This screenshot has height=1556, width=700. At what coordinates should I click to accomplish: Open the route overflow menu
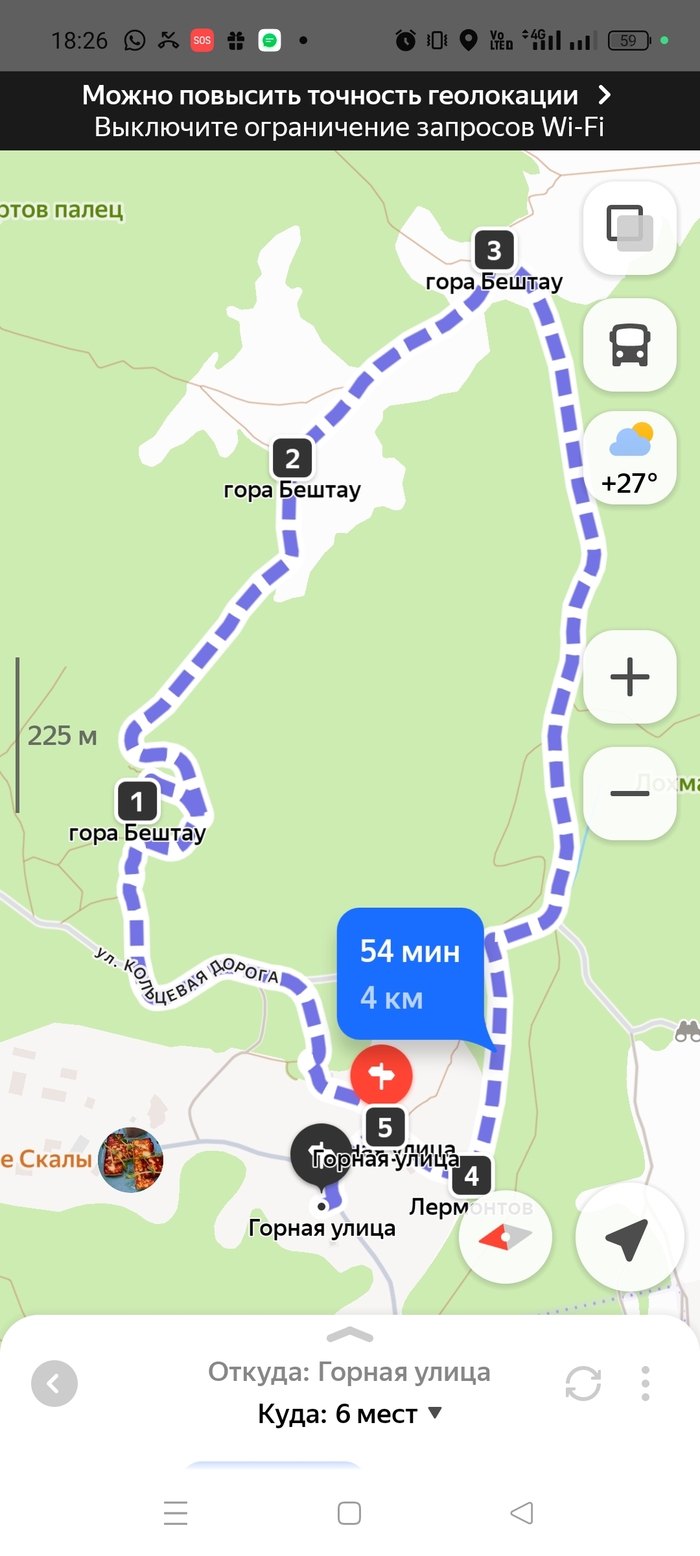coord(645,1384)
